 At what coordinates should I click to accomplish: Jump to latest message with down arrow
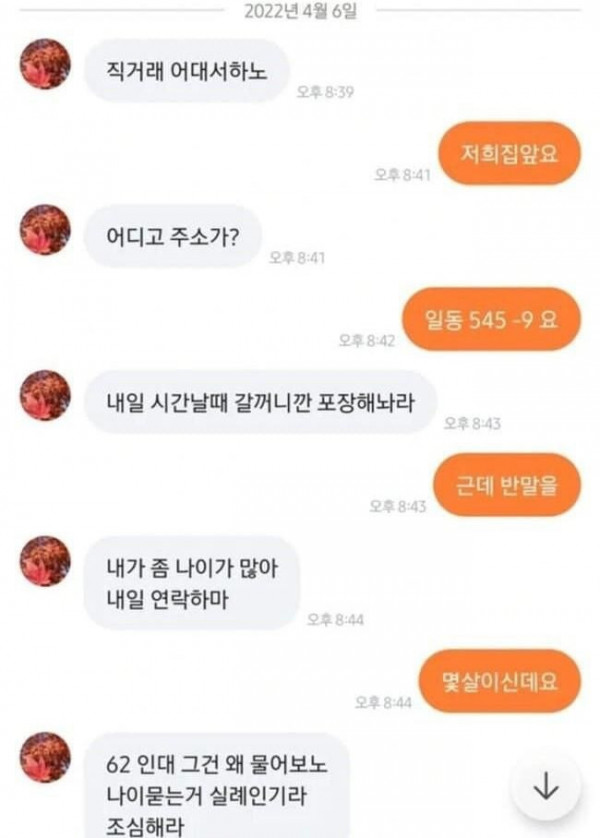tap(546, 787)
